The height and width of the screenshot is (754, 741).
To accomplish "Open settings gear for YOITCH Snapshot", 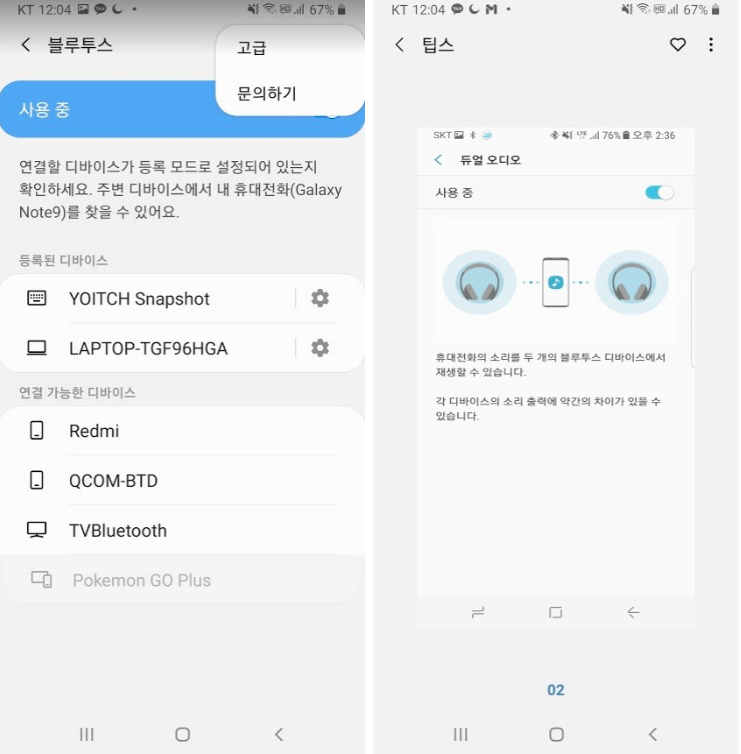I will click(x=320, y=298).
